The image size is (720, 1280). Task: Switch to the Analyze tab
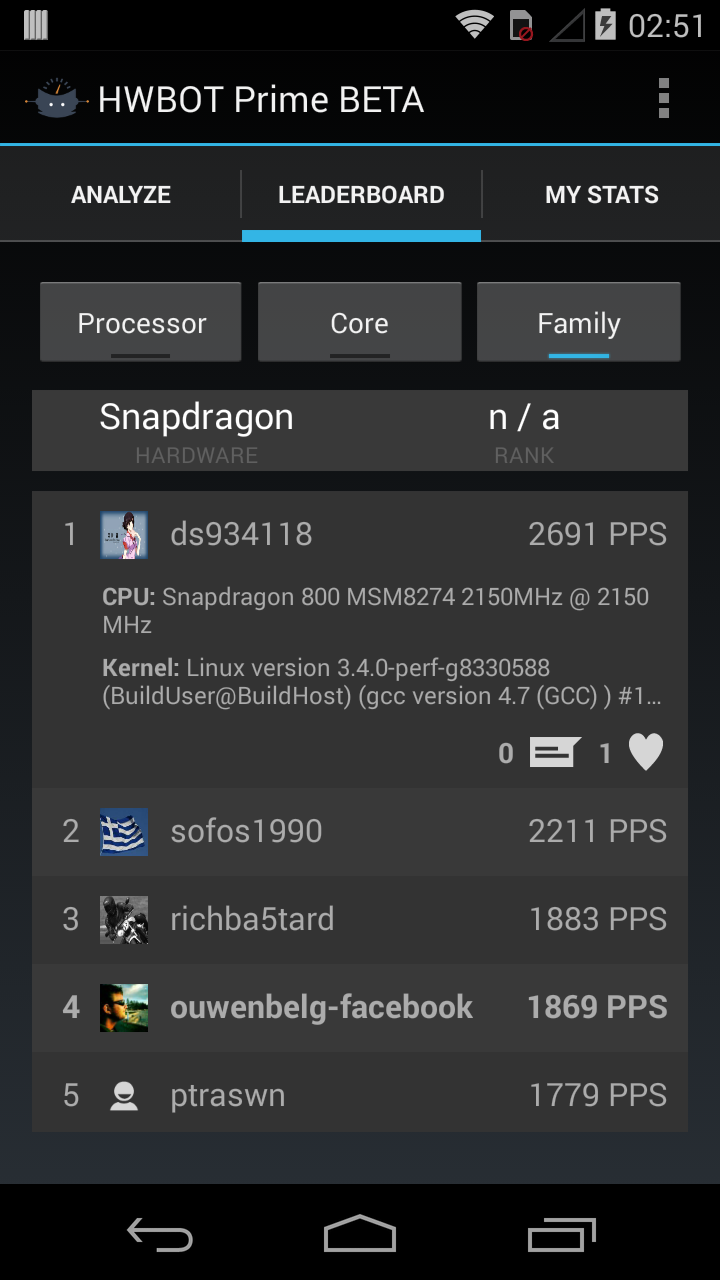point(121,195)
